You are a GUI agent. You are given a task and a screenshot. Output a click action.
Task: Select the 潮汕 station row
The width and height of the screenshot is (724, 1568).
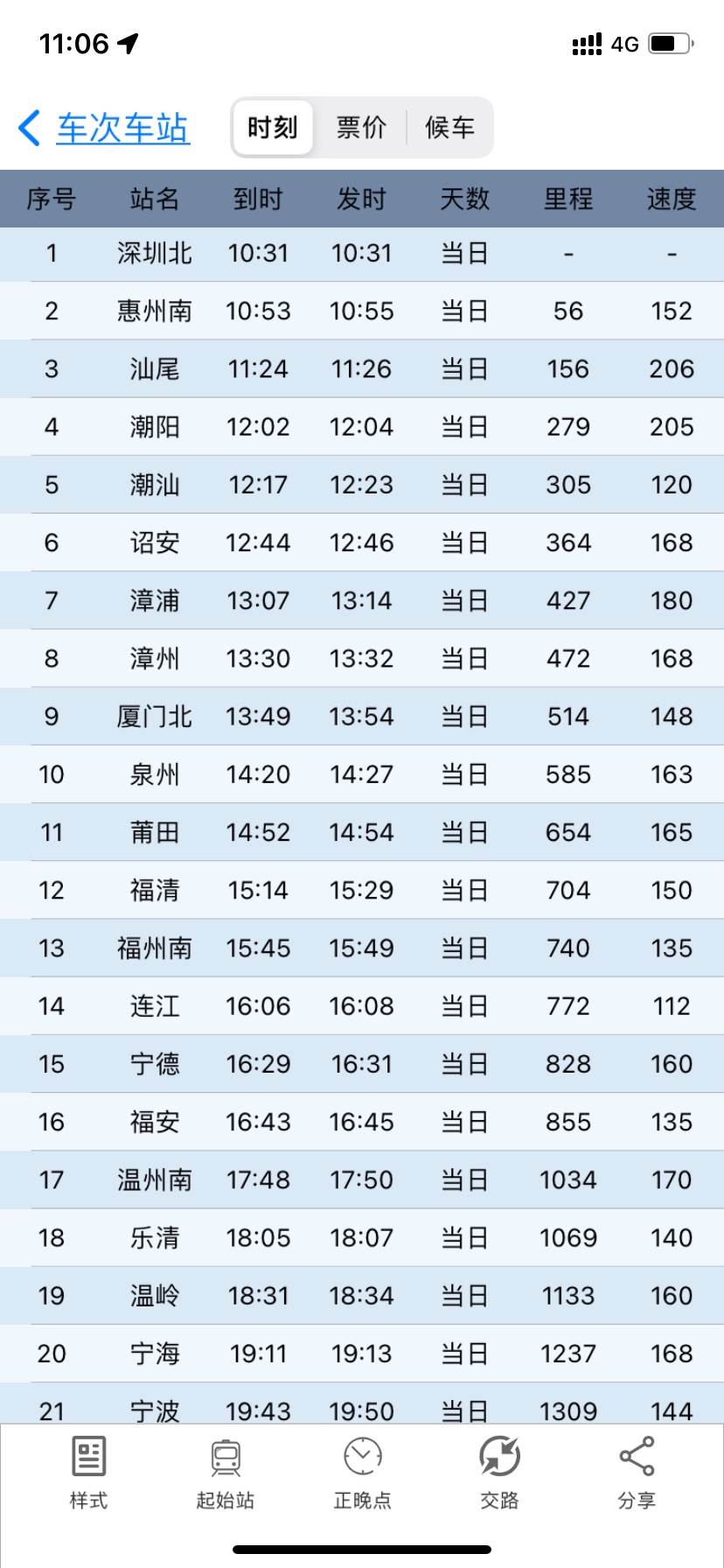362,485
